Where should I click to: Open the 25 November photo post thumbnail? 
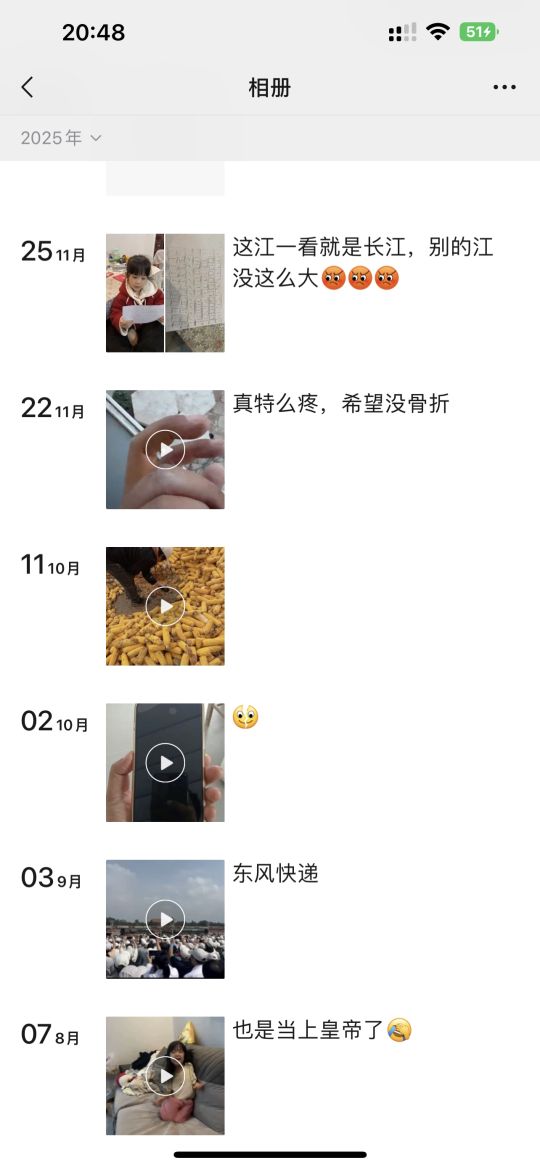click(165, 293)
